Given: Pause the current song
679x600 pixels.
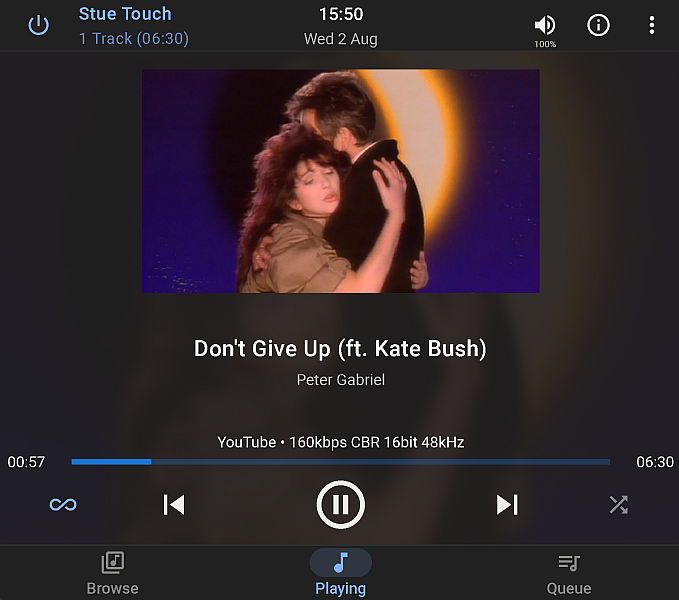Looking at the screenshot, I should point(340,504).
